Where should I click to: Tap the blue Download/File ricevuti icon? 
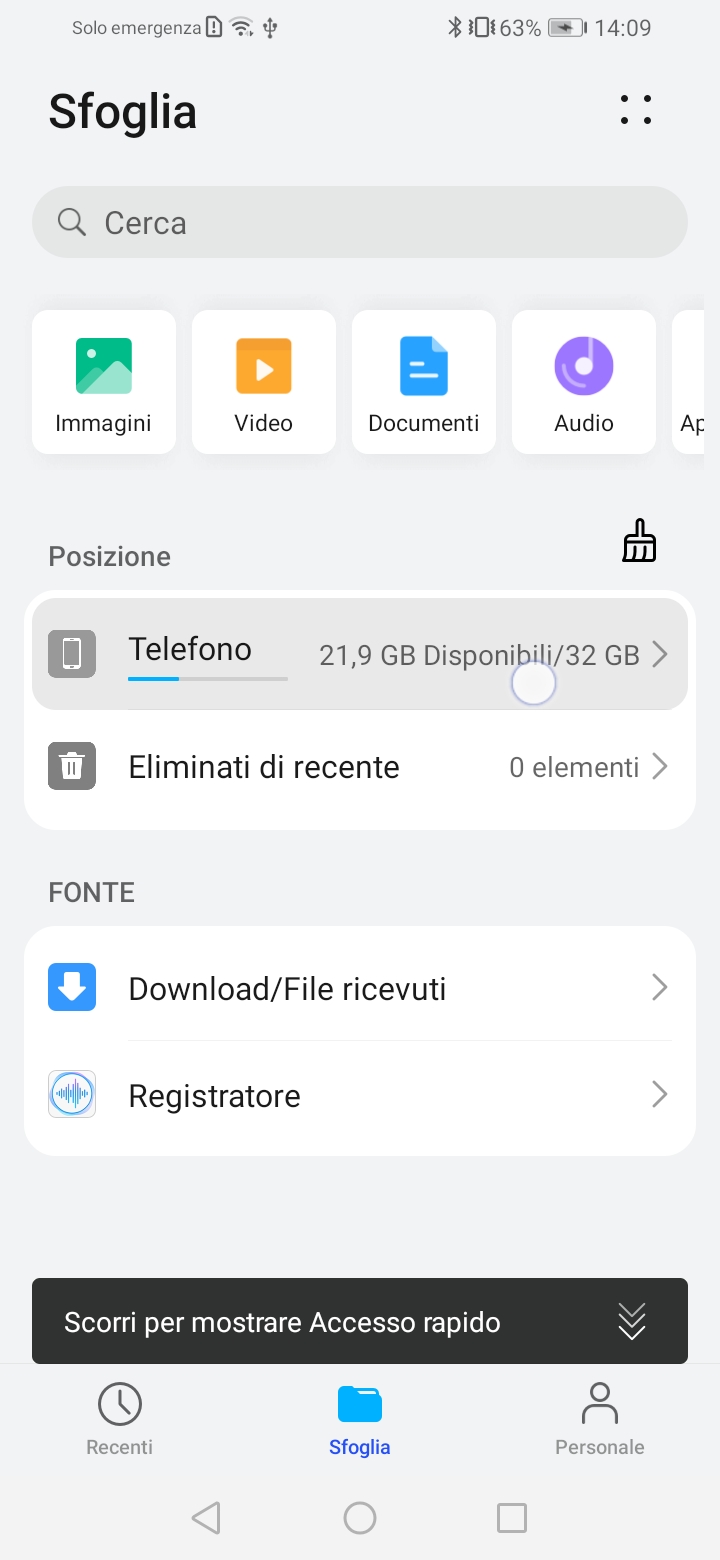[x=71, y=987]
